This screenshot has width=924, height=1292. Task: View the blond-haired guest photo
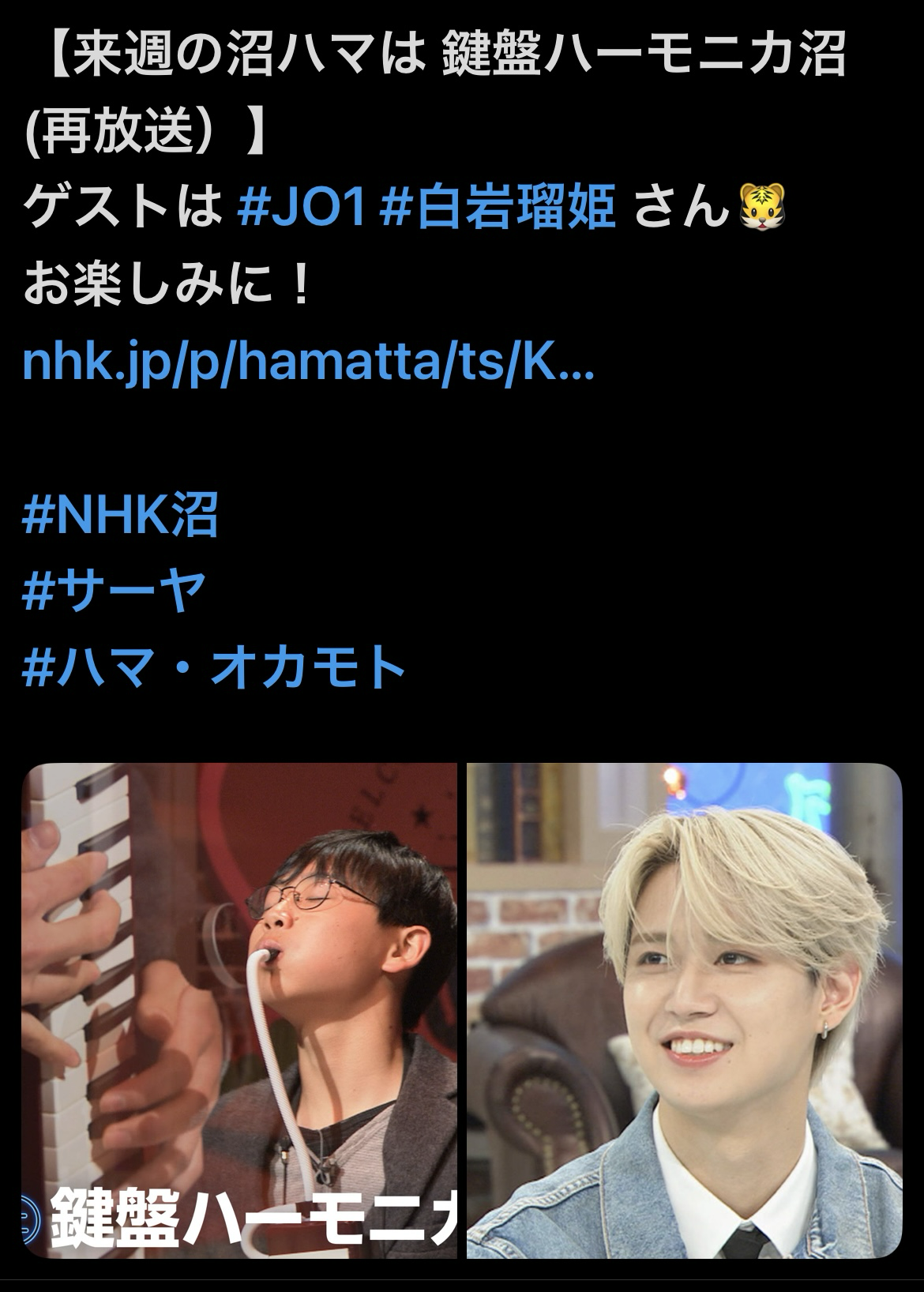click(x=684, y=1010)
